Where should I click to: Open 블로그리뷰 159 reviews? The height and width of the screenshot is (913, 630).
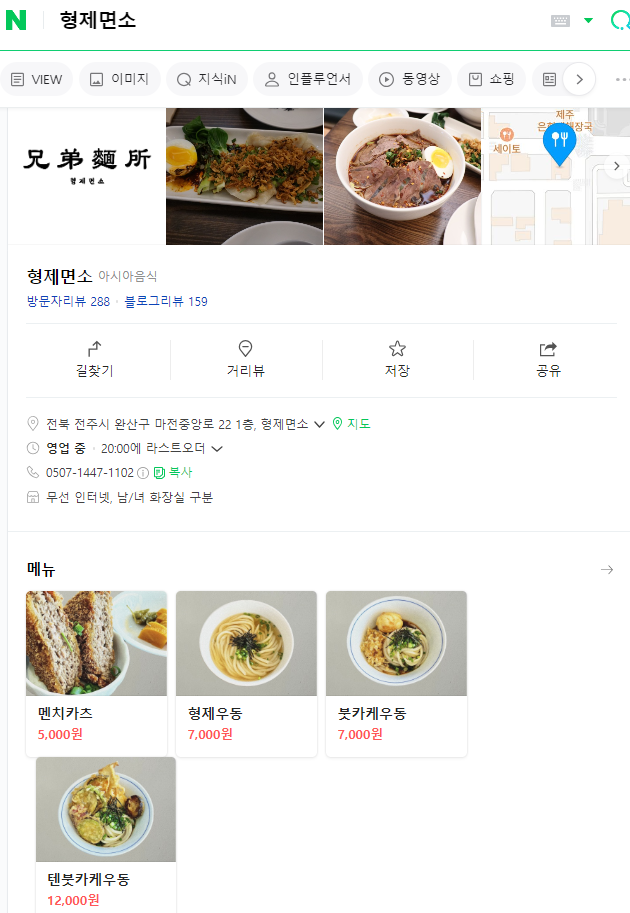tap(166, 301)
